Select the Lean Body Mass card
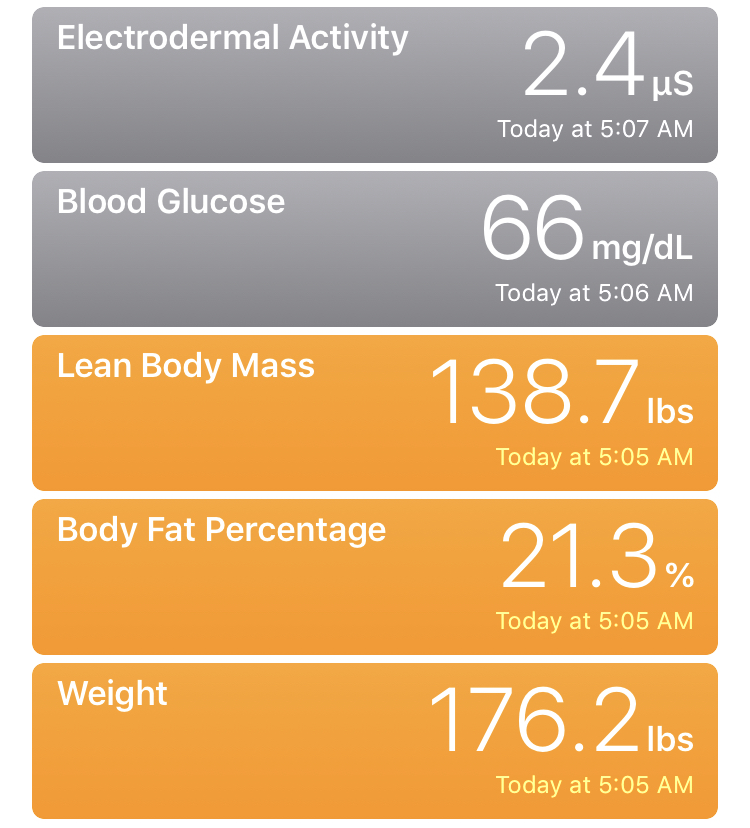 375,413
